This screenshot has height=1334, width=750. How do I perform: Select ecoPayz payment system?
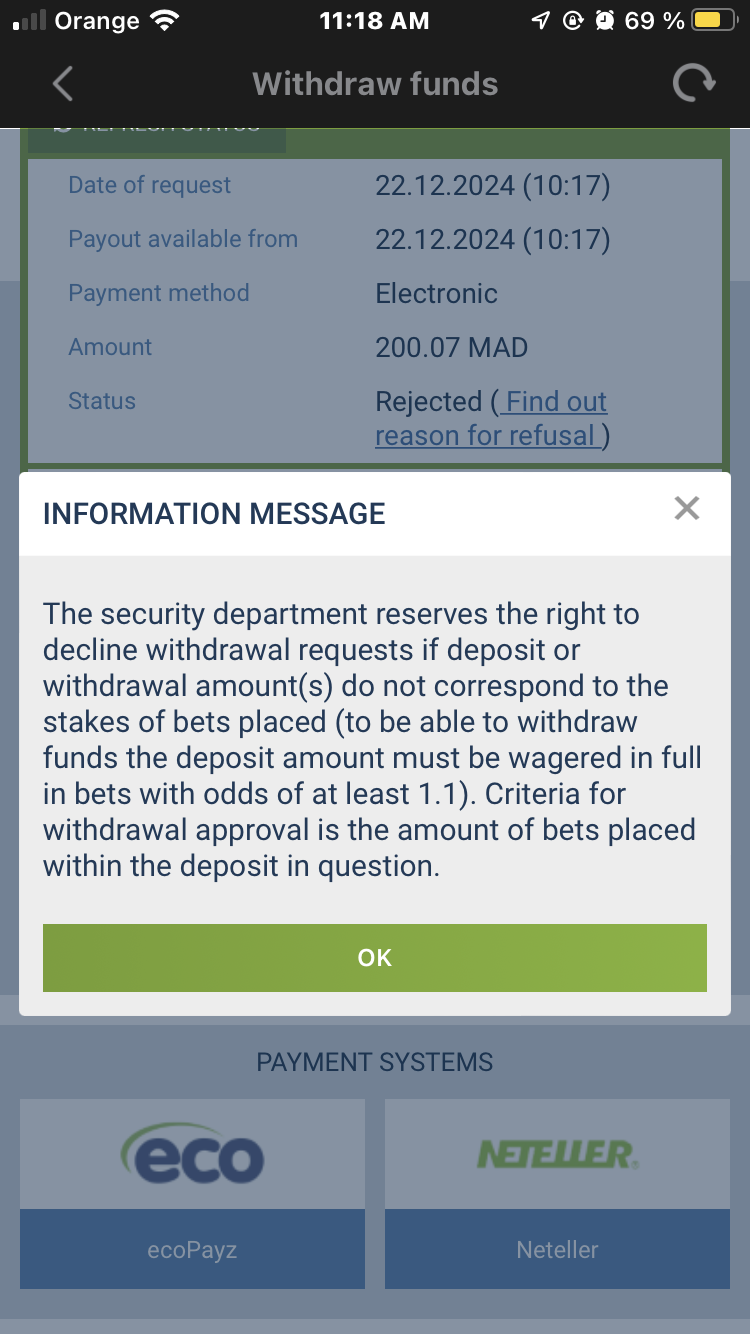coord(192,1194)
